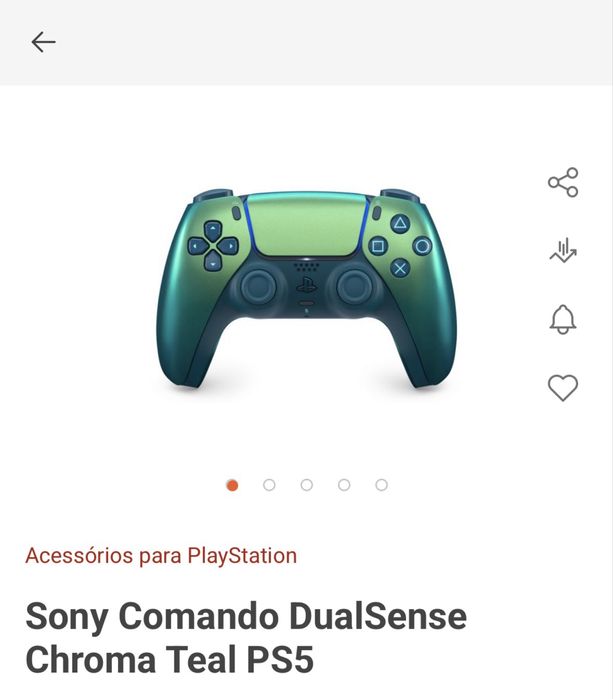Screen dimensions: 613x699
Task: Add the controller to favorites
Action: (x=563, y=387)
